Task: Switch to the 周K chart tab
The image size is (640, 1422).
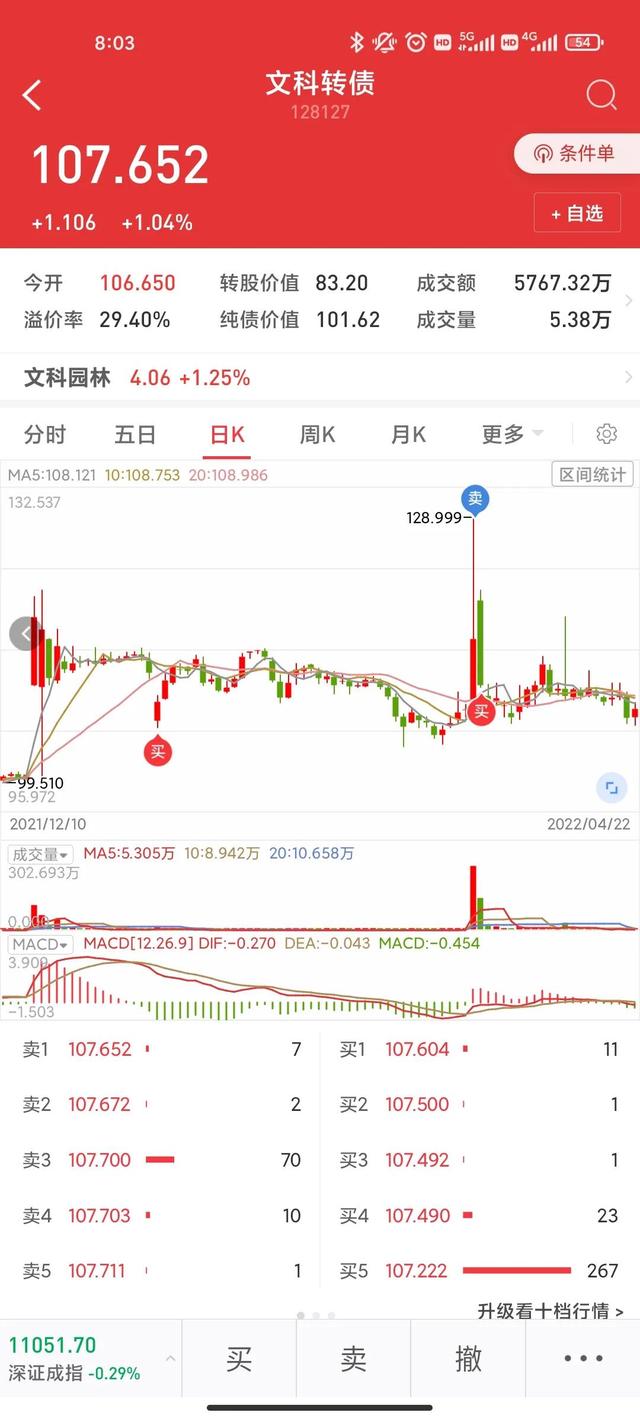Action: [317, 434]
